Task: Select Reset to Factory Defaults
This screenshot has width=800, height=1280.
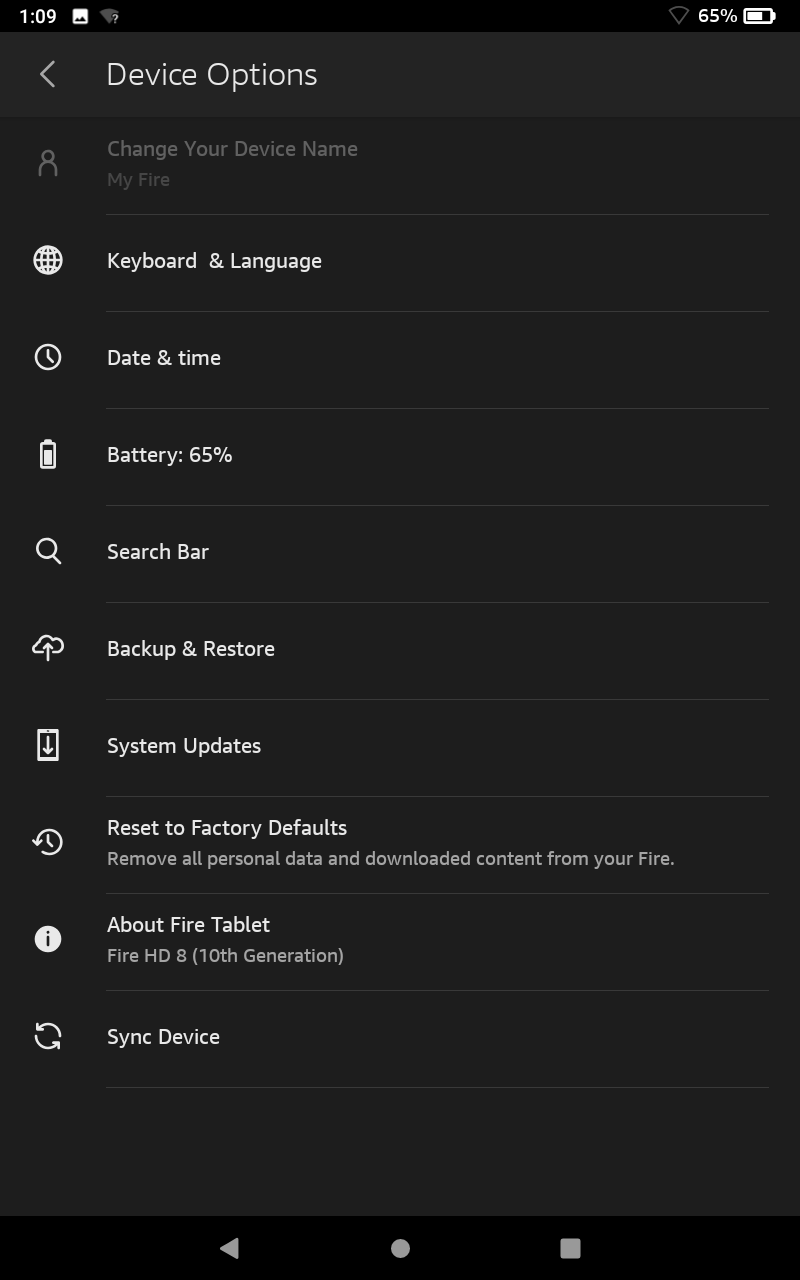Action: pos(400,844)
